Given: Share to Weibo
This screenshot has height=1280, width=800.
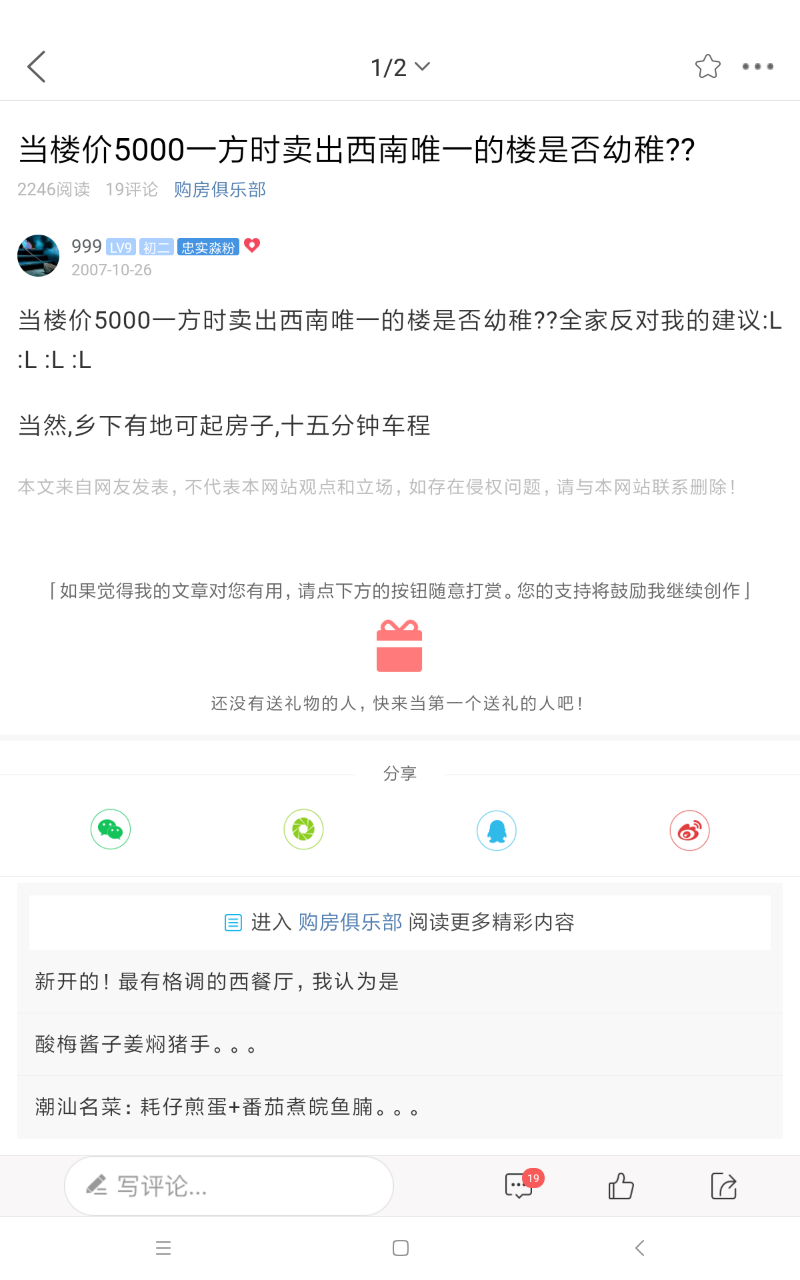Looking at the screenshot, I should pos(689,830).
